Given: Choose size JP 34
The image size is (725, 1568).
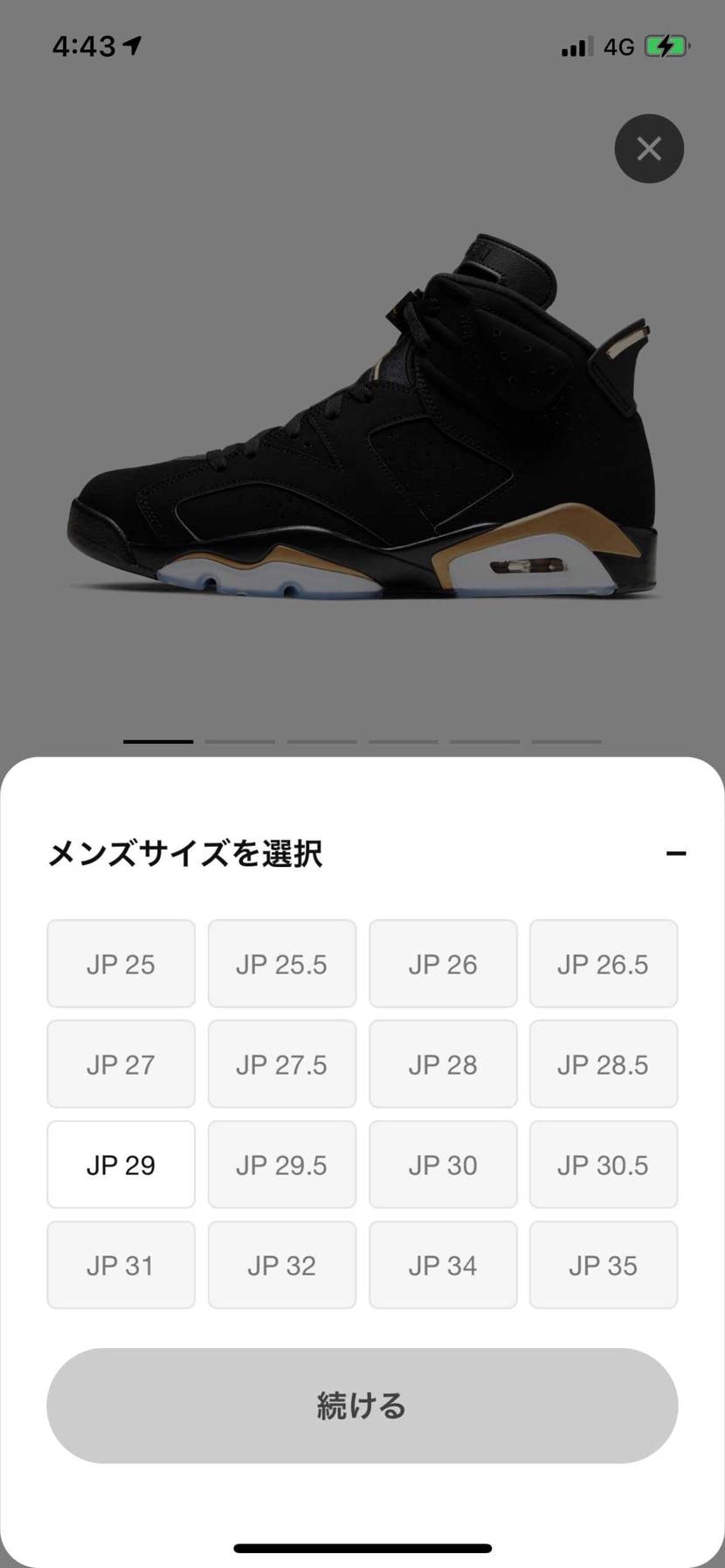Looking at the screenshot, I should 443,1265.
